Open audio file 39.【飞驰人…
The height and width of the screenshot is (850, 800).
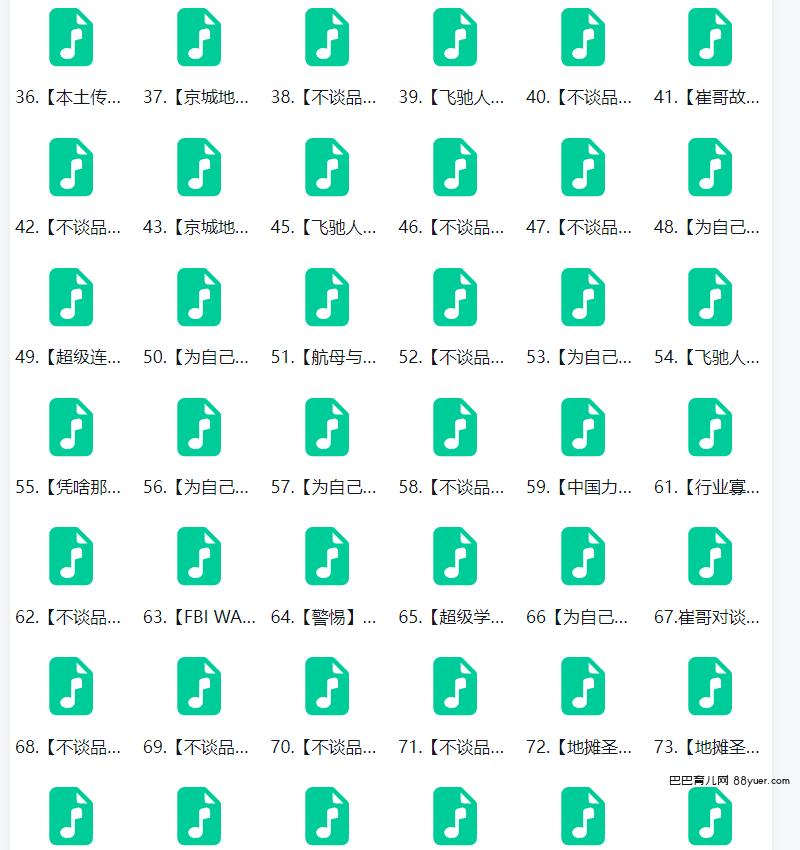click(455, 37)
